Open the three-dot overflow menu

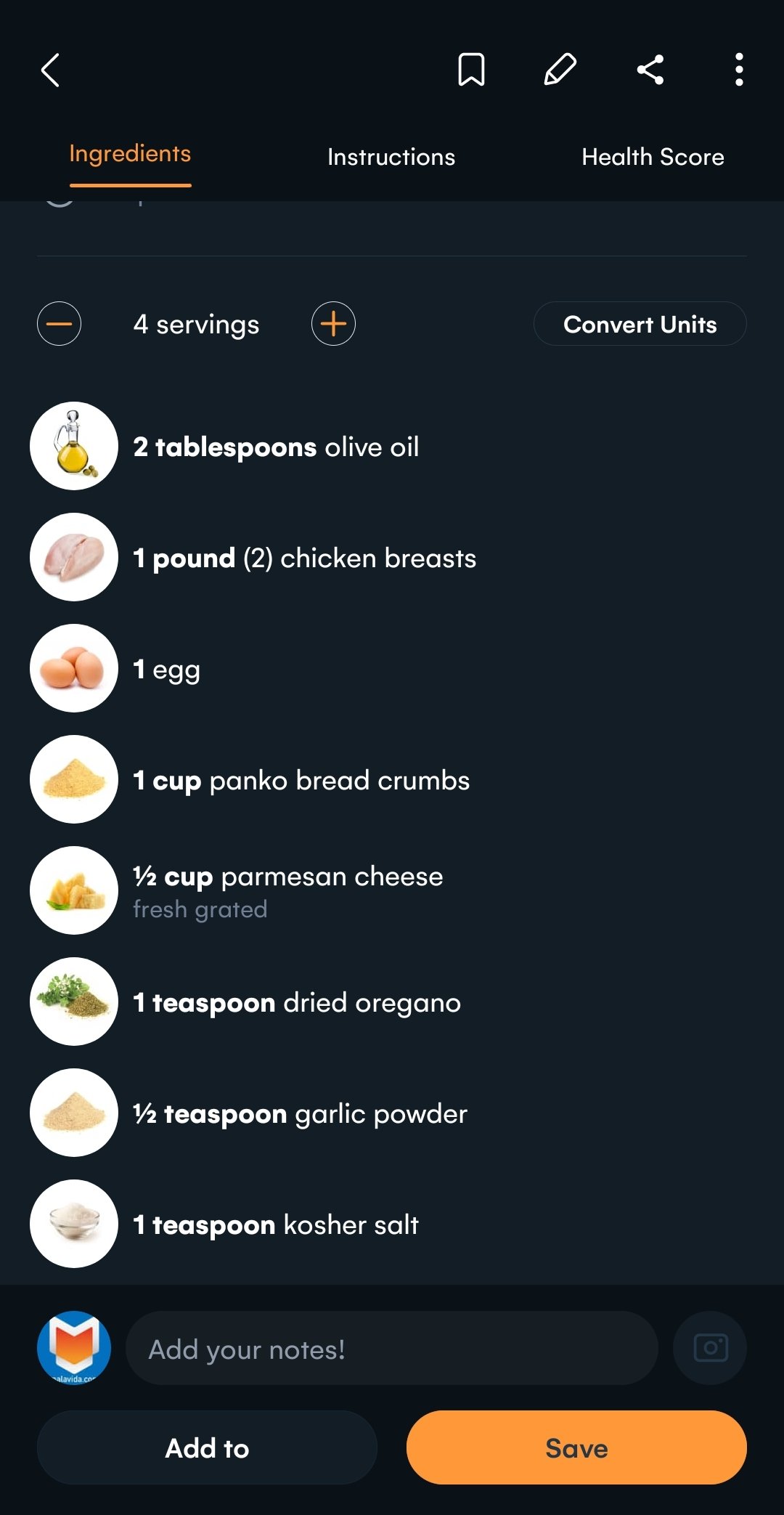pos(739,70)
